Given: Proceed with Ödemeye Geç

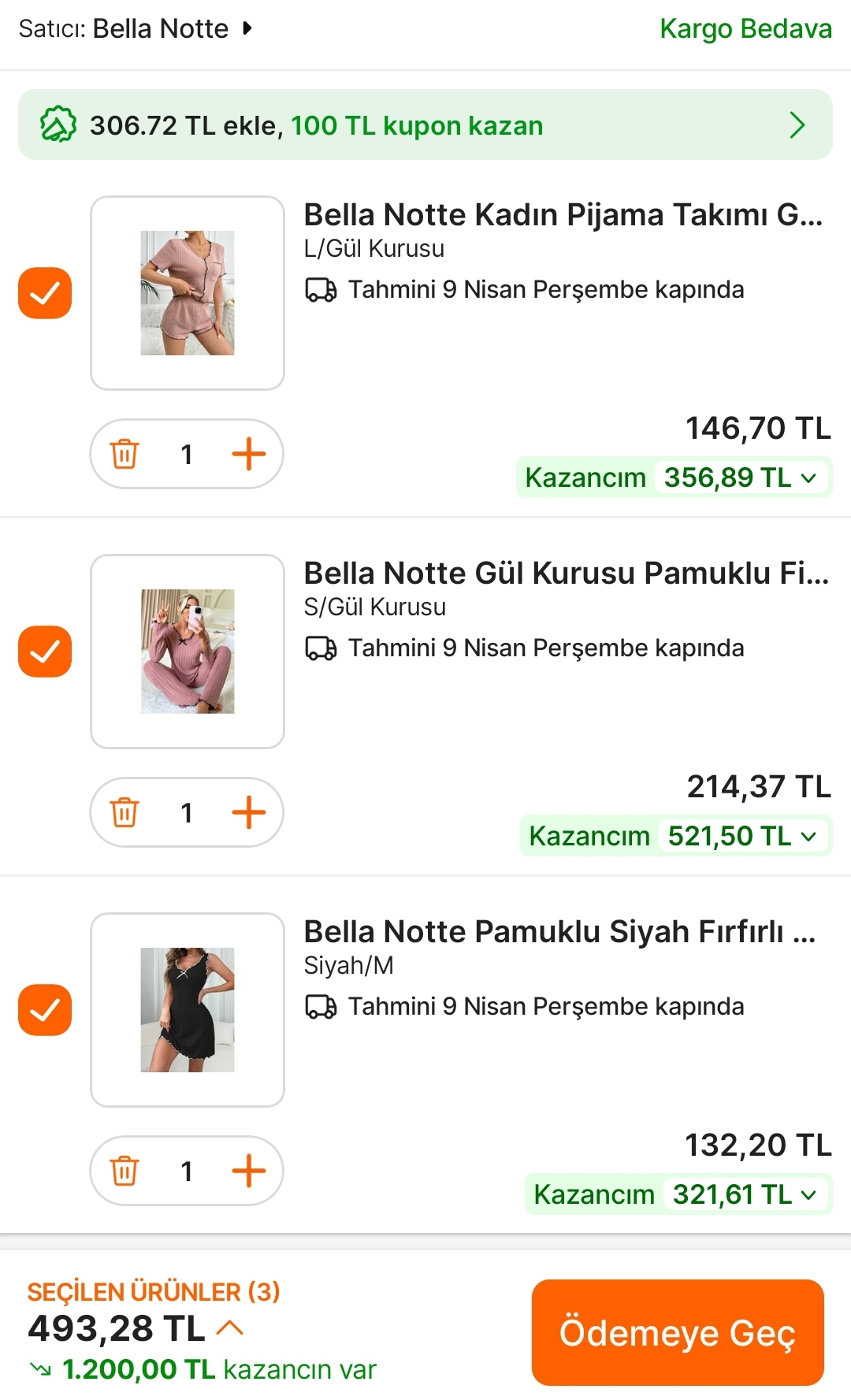Looking at the screenshot, I should (678, 1332).
